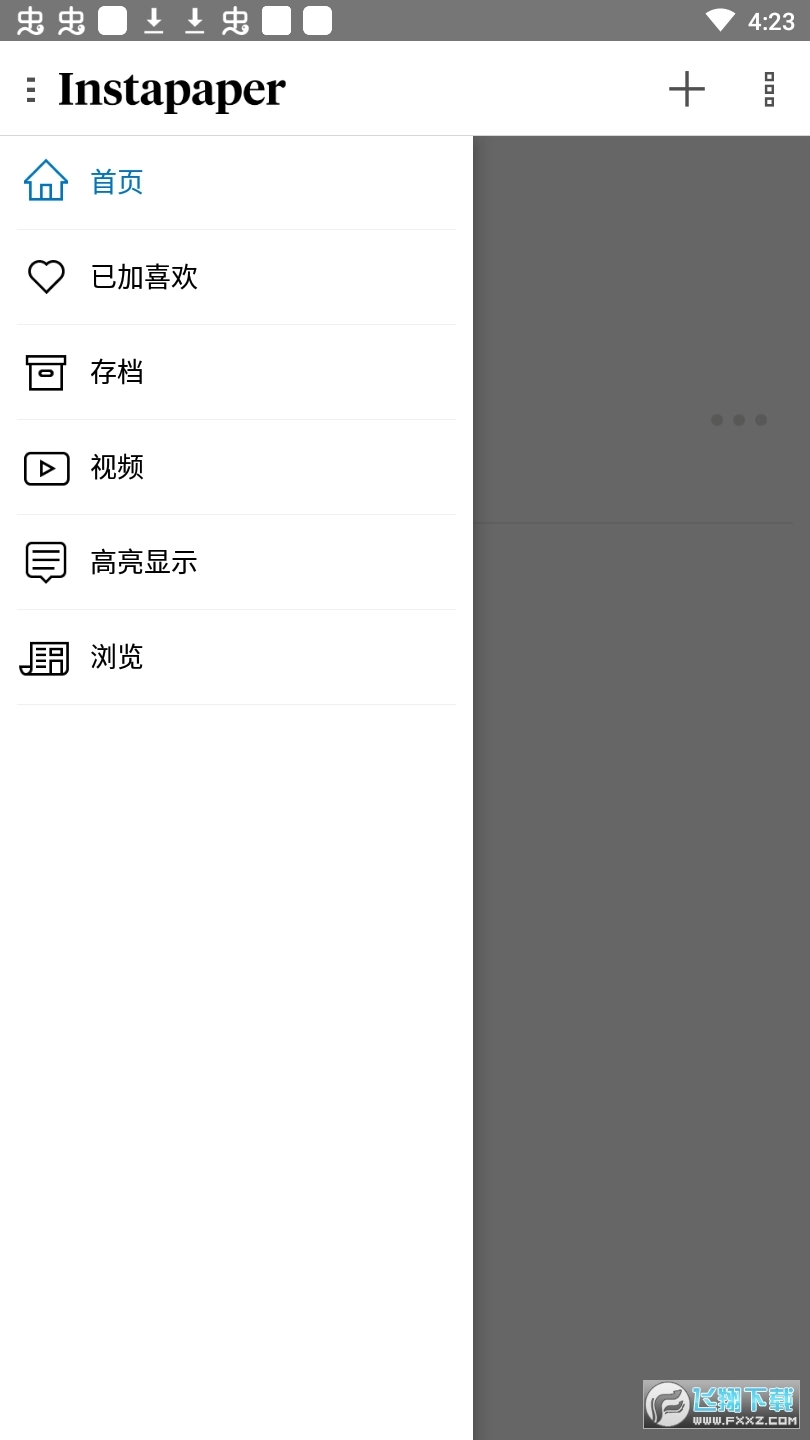Select 已加喜欢 from the sidebar
The image size is (810, 1440).
point(143,276)
